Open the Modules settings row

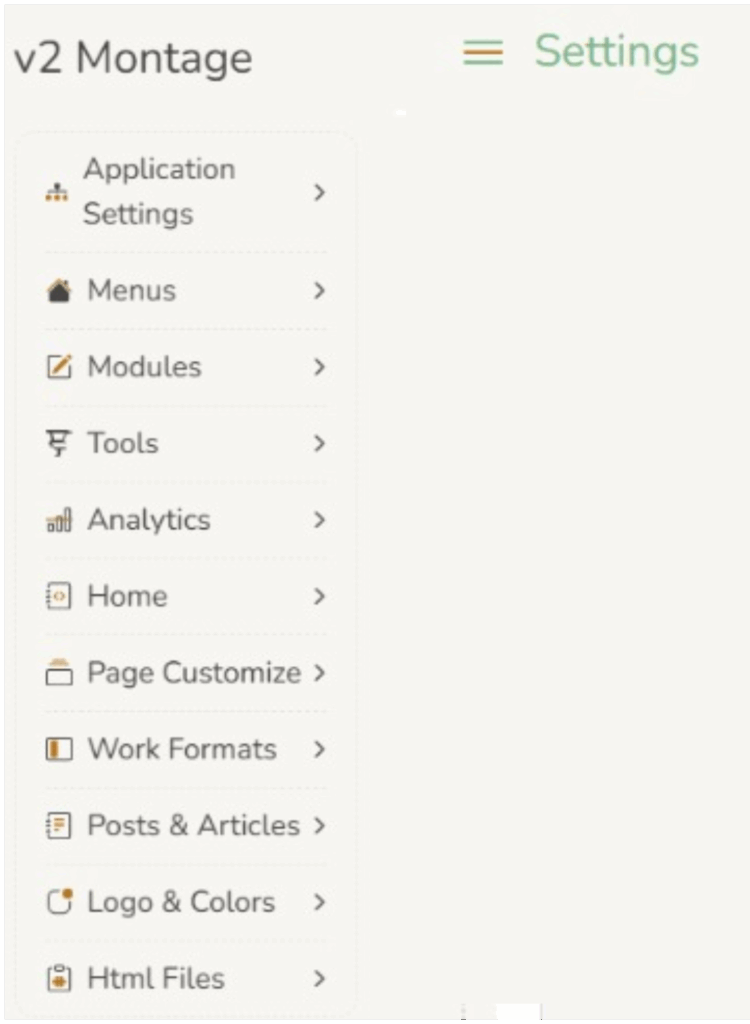pyautogui.click(x=186, y=367)
